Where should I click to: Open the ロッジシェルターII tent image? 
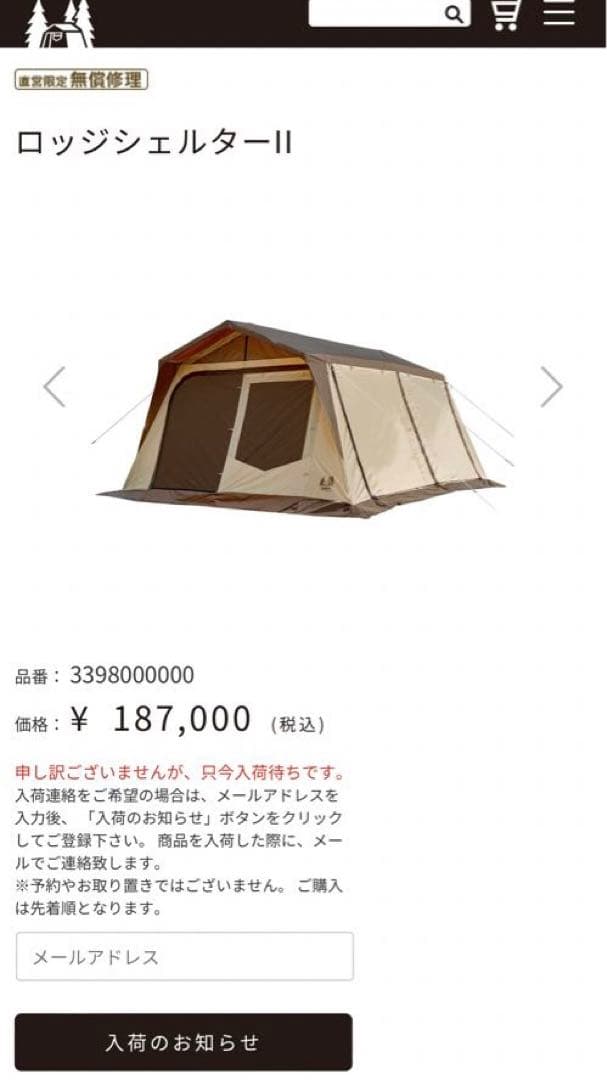300,420
